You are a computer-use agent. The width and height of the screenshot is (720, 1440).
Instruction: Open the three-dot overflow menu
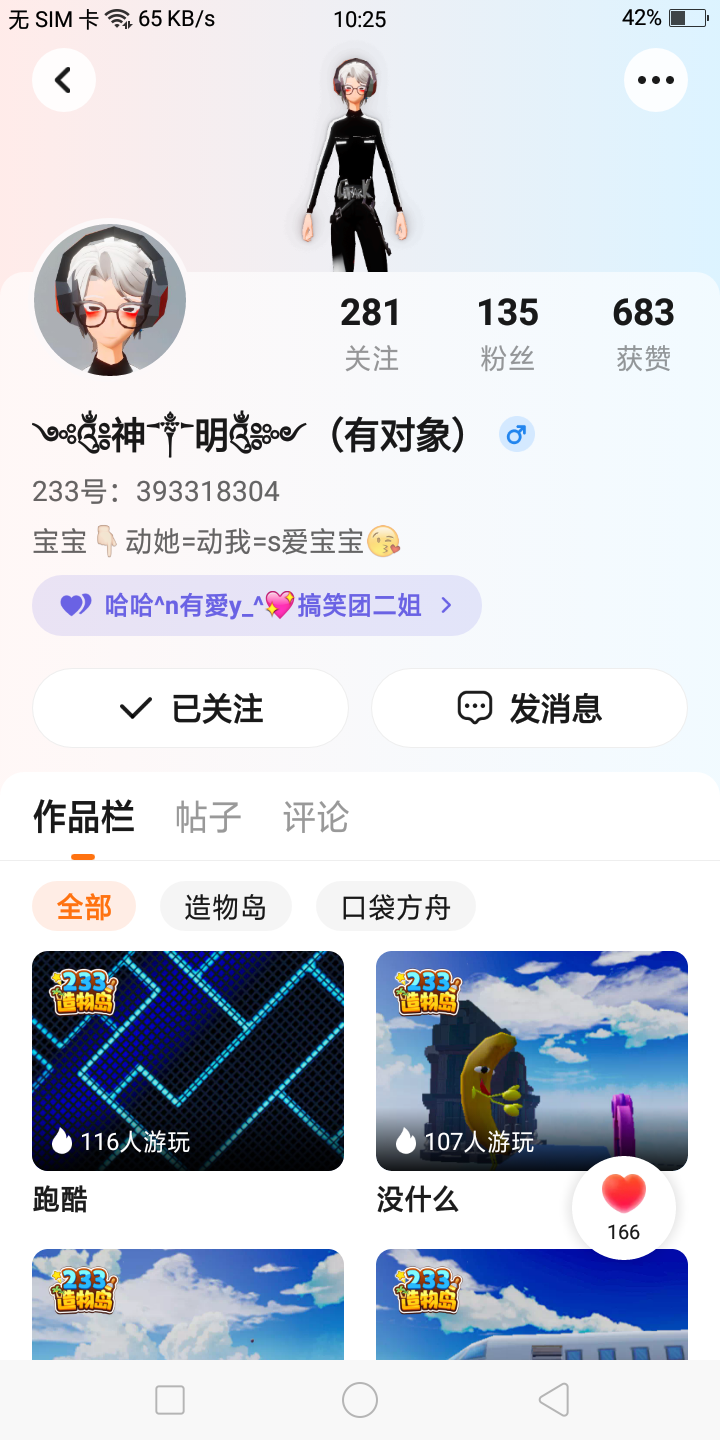(x=656, y=80)
